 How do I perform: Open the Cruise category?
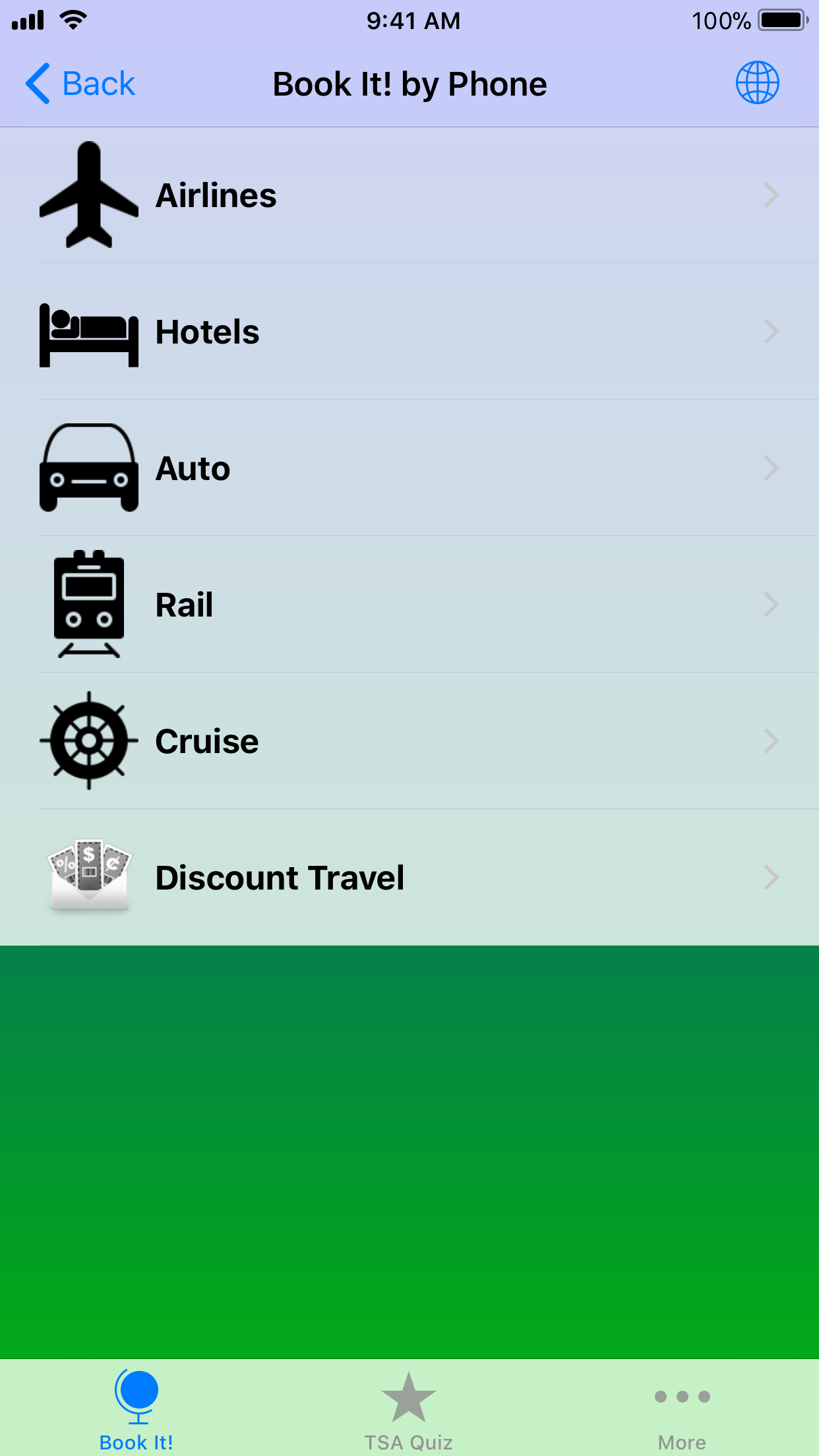click(409, 741)
